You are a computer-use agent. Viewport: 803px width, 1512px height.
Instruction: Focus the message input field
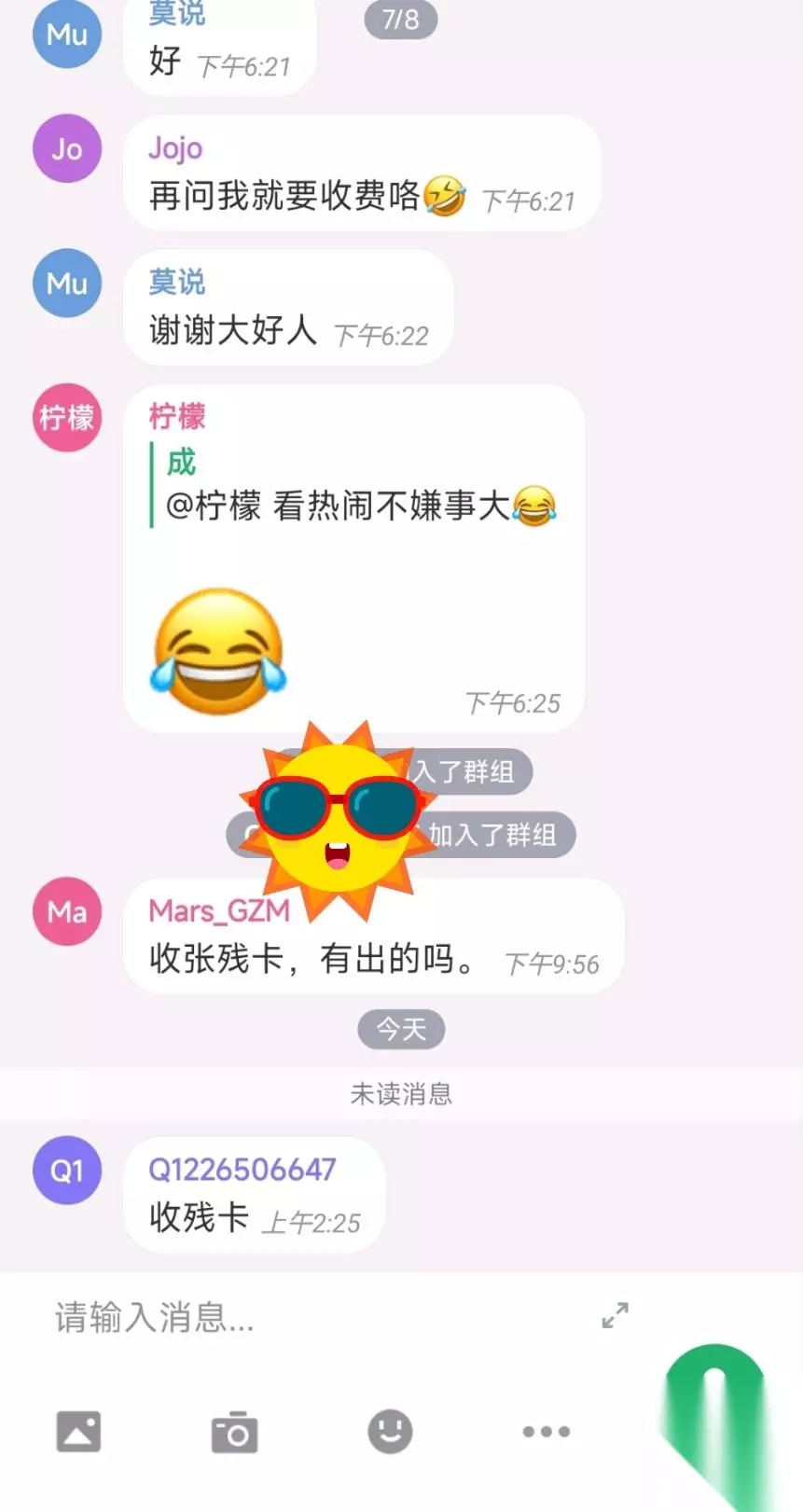(317, 1317)
